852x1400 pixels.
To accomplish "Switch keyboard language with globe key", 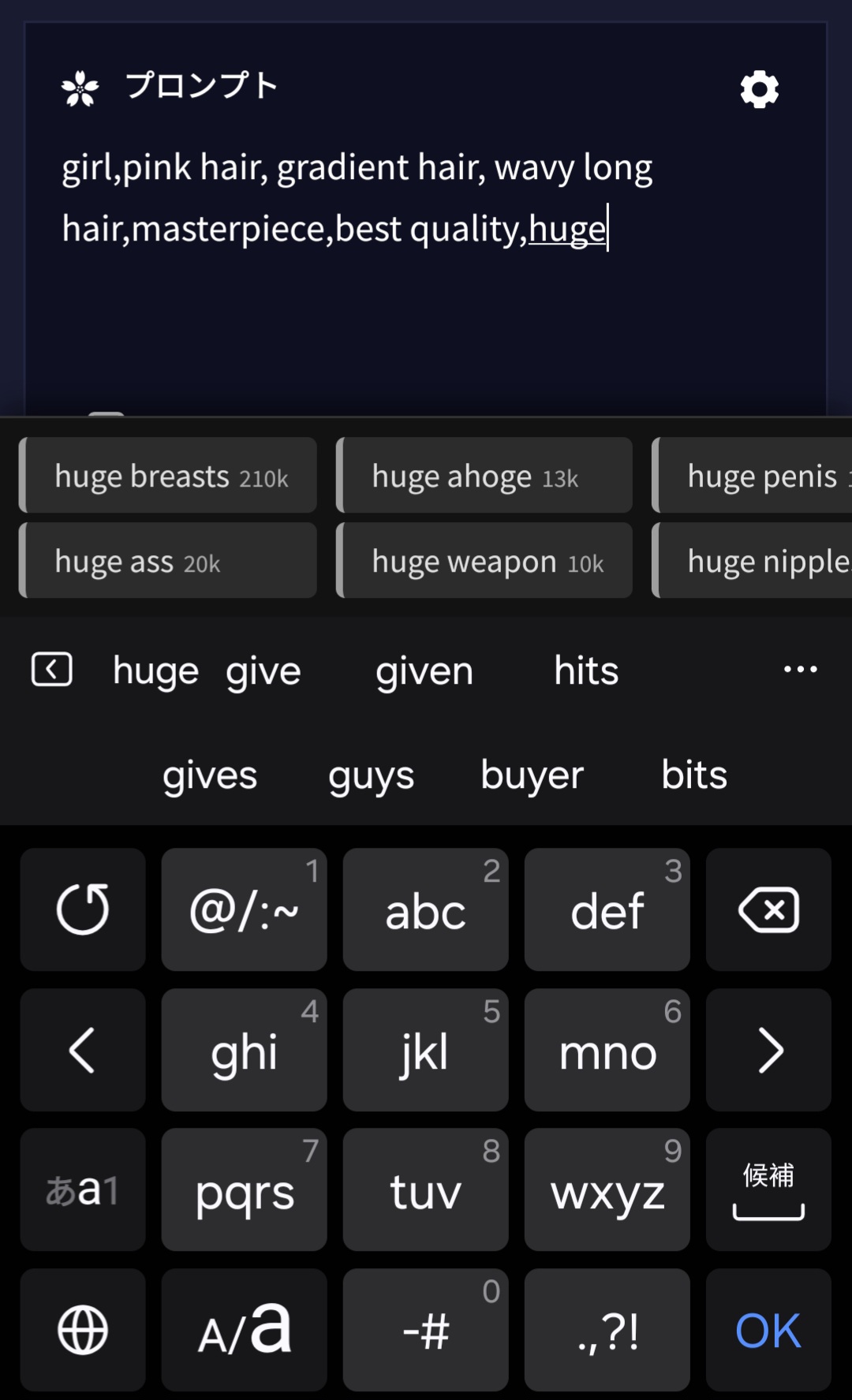I will coord(83,1330).
